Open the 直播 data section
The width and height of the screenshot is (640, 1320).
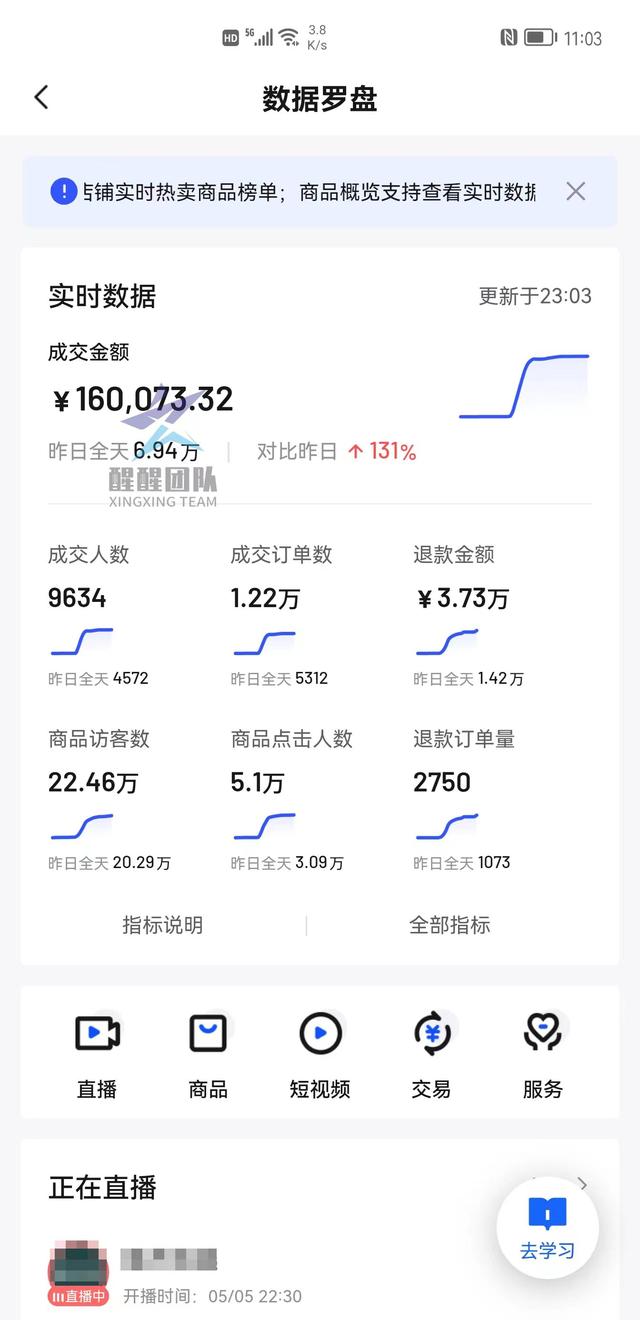[97, 1054]
